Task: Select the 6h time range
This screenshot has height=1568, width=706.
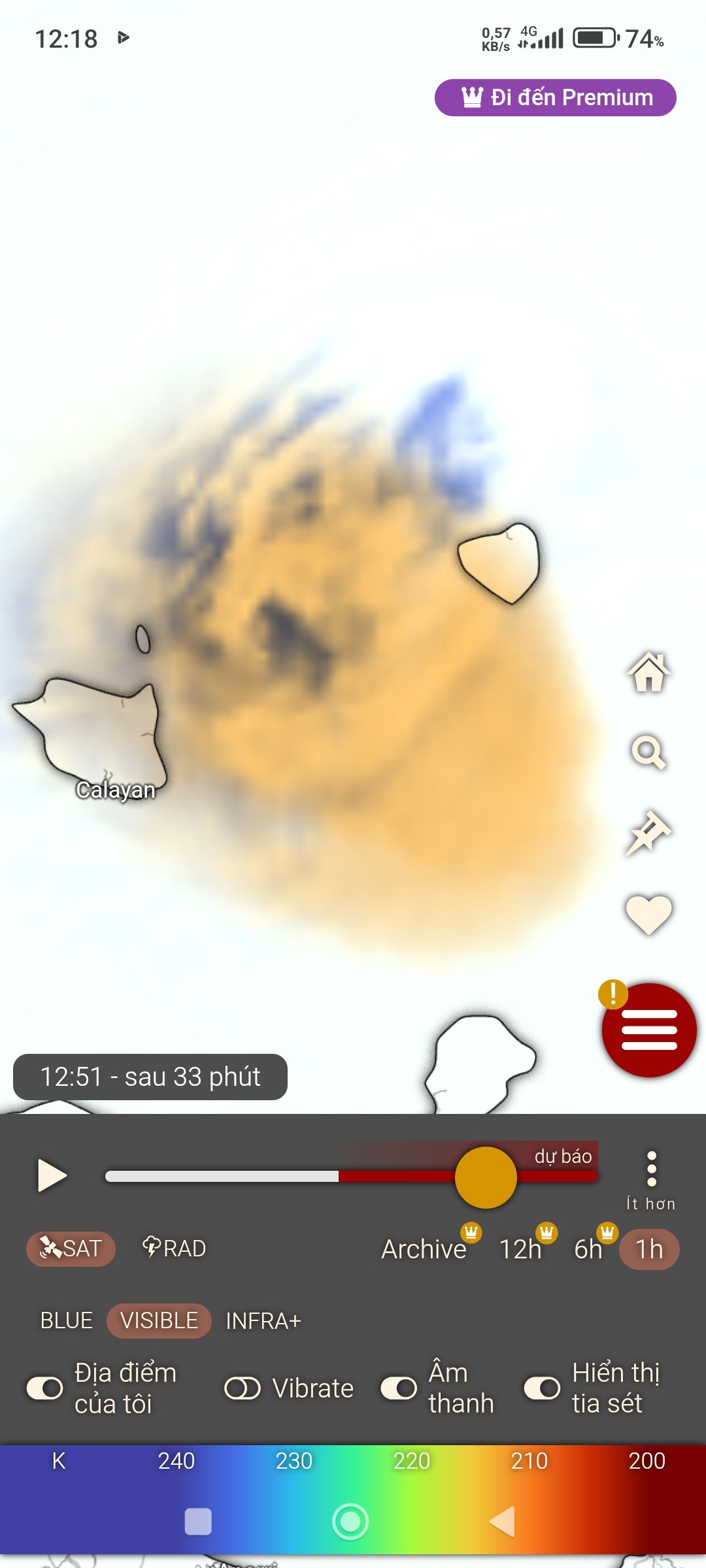Action: click(588, 1249)
